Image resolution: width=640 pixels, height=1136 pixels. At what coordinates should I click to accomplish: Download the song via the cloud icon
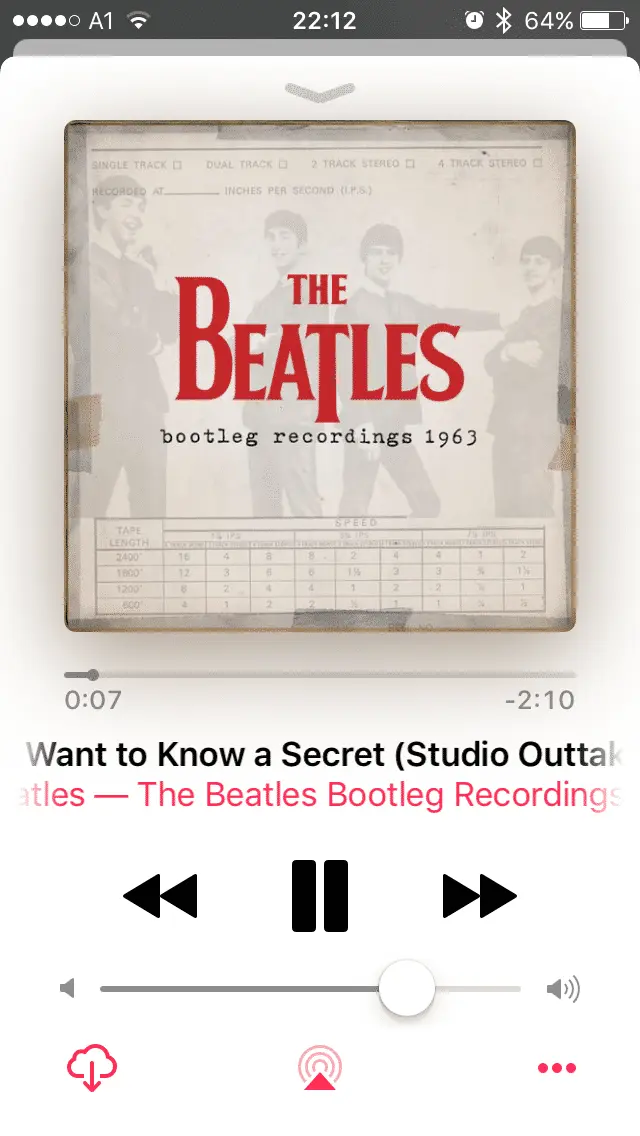(92, 1068)
